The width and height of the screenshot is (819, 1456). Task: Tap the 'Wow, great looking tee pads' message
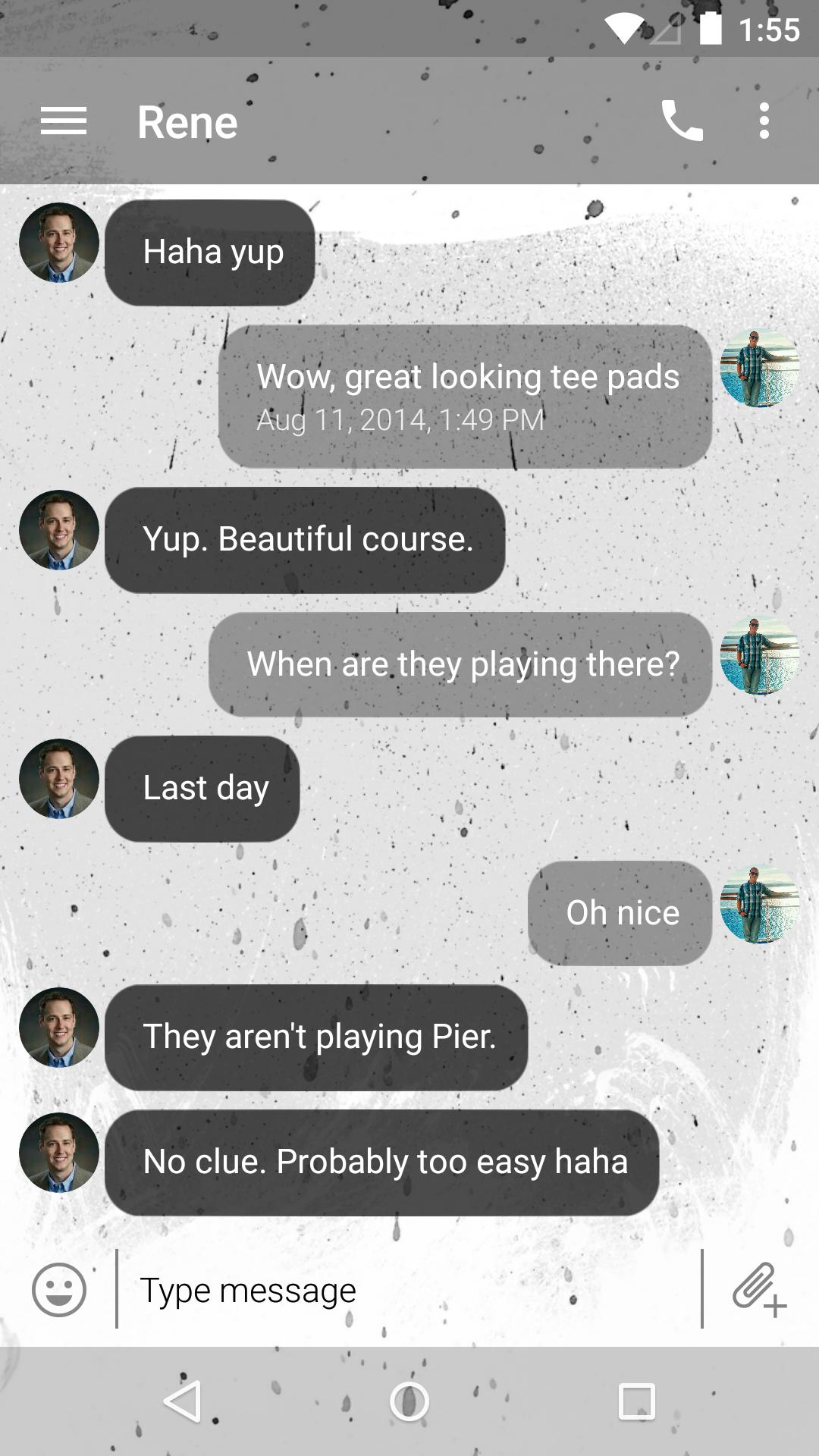coord(465,396)
